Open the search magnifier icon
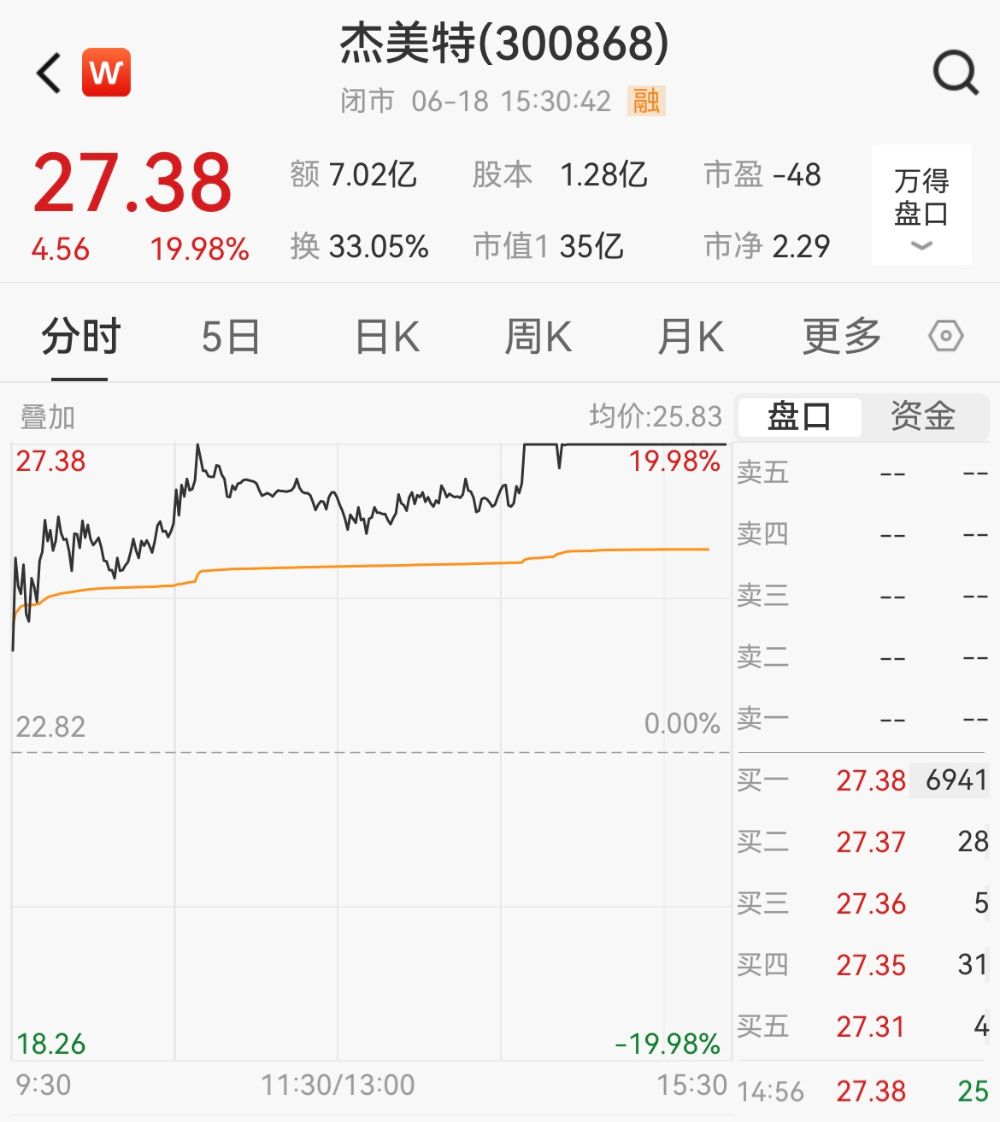The width and height of the screenshot is (1000, 1122). (955, 73)
